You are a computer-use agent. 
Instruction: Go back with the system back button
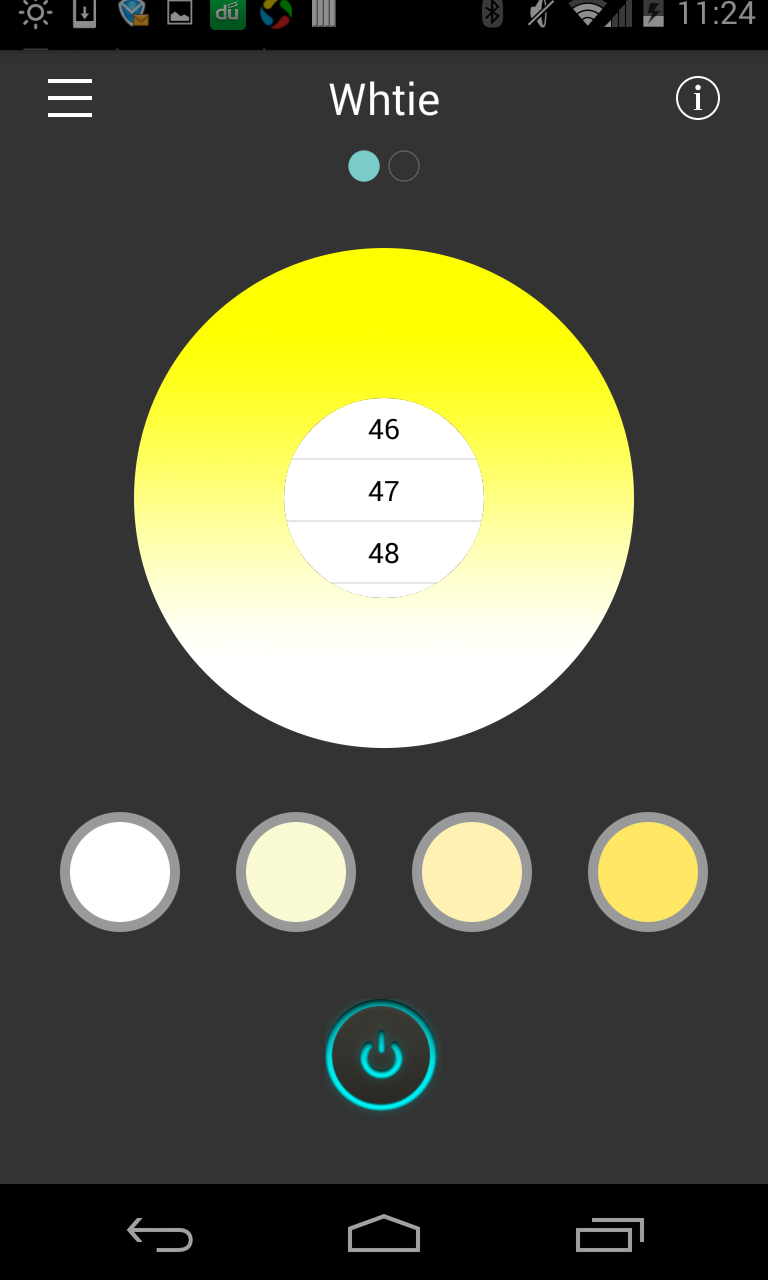pos(160,1235)
